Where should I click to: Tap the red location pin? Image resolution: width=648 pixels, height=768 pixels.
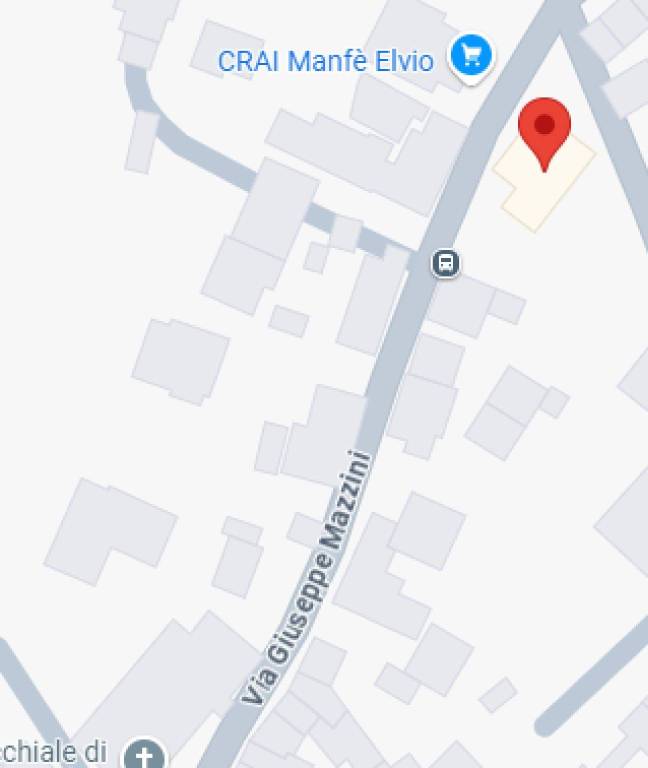[x=544, y=129]
